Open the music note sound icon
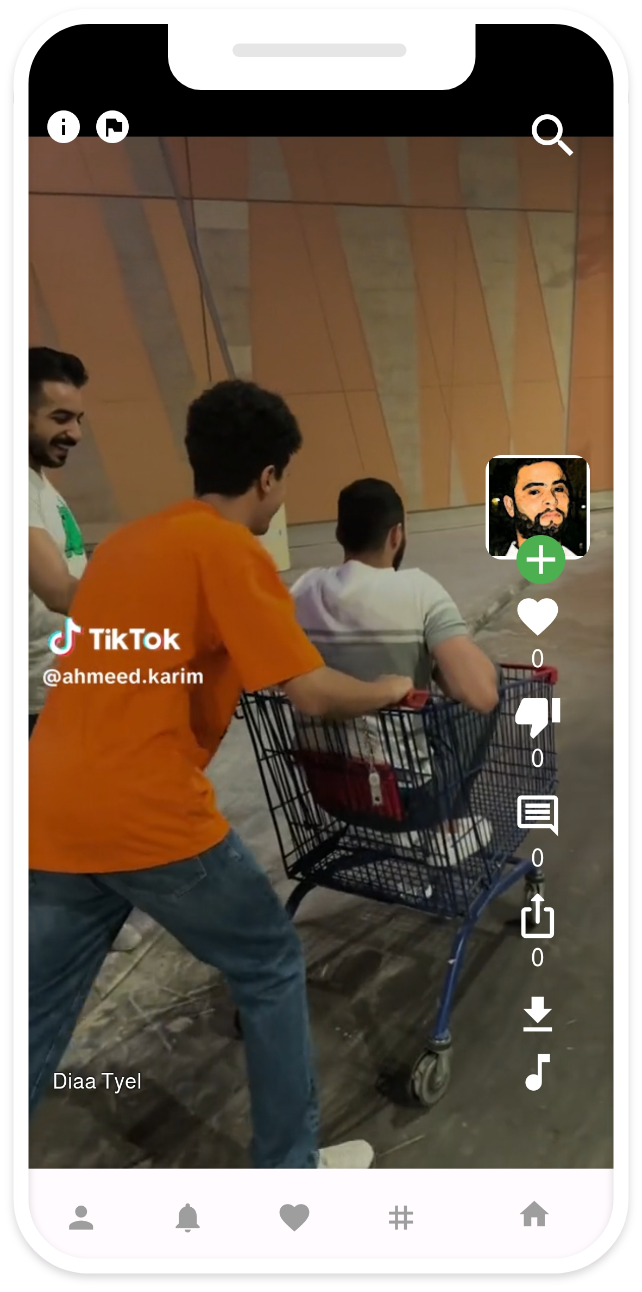642x1292 pixels. [537, 1072]
